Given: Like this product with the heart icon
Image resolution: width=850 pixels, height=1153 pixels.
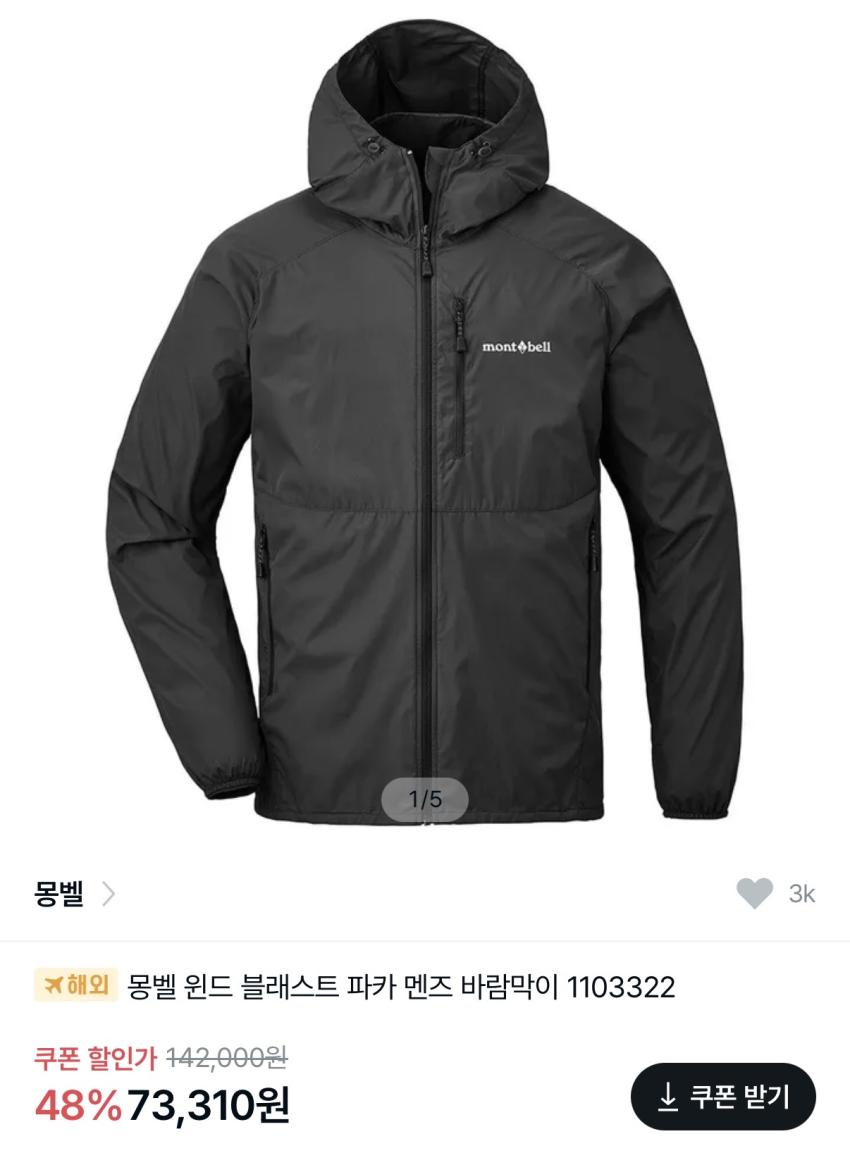Looking at the screenshot, I should tap(754, 893).
